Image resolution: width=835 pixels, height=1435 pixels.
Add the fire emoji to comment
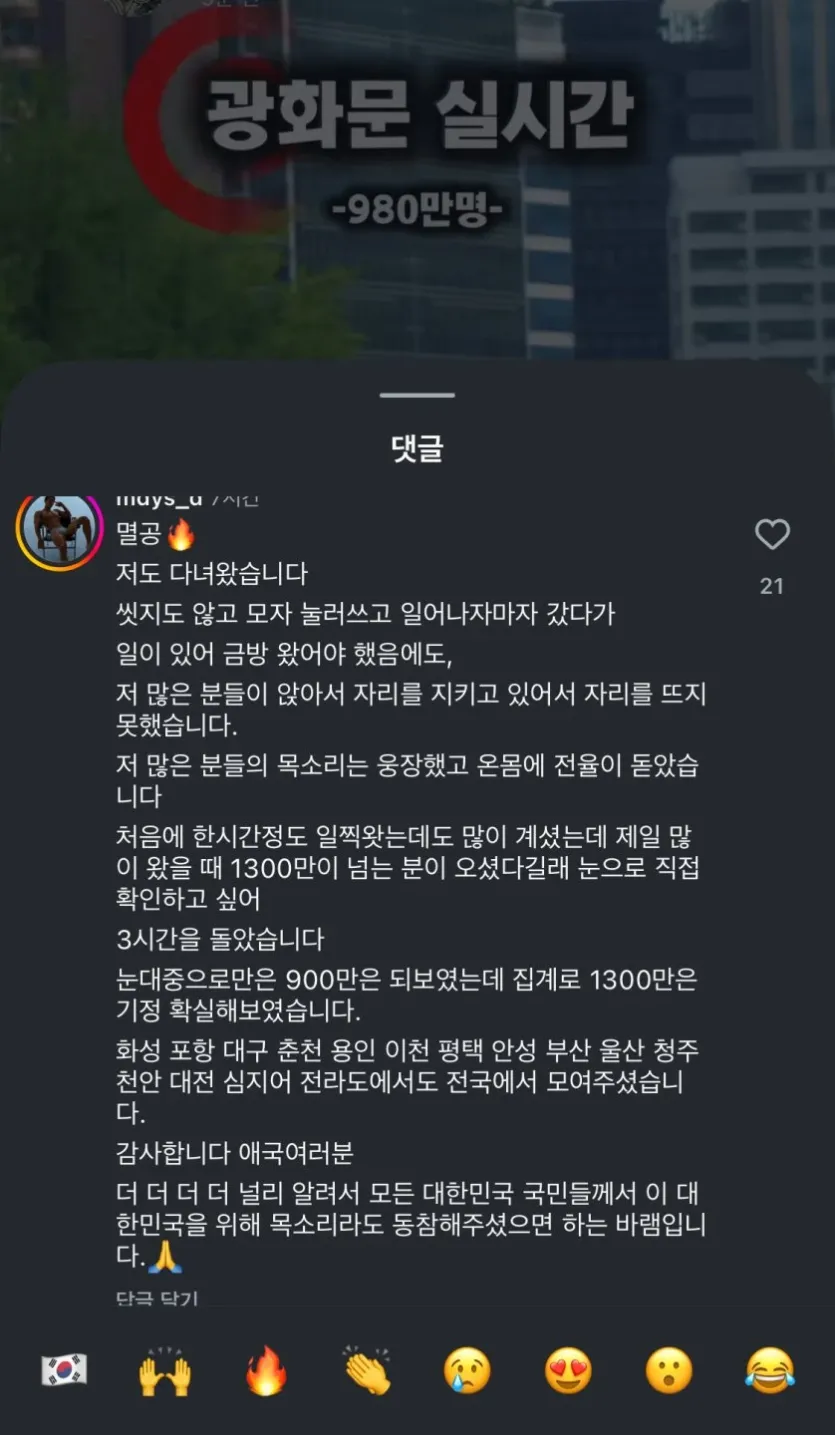tap(266, 1370)
